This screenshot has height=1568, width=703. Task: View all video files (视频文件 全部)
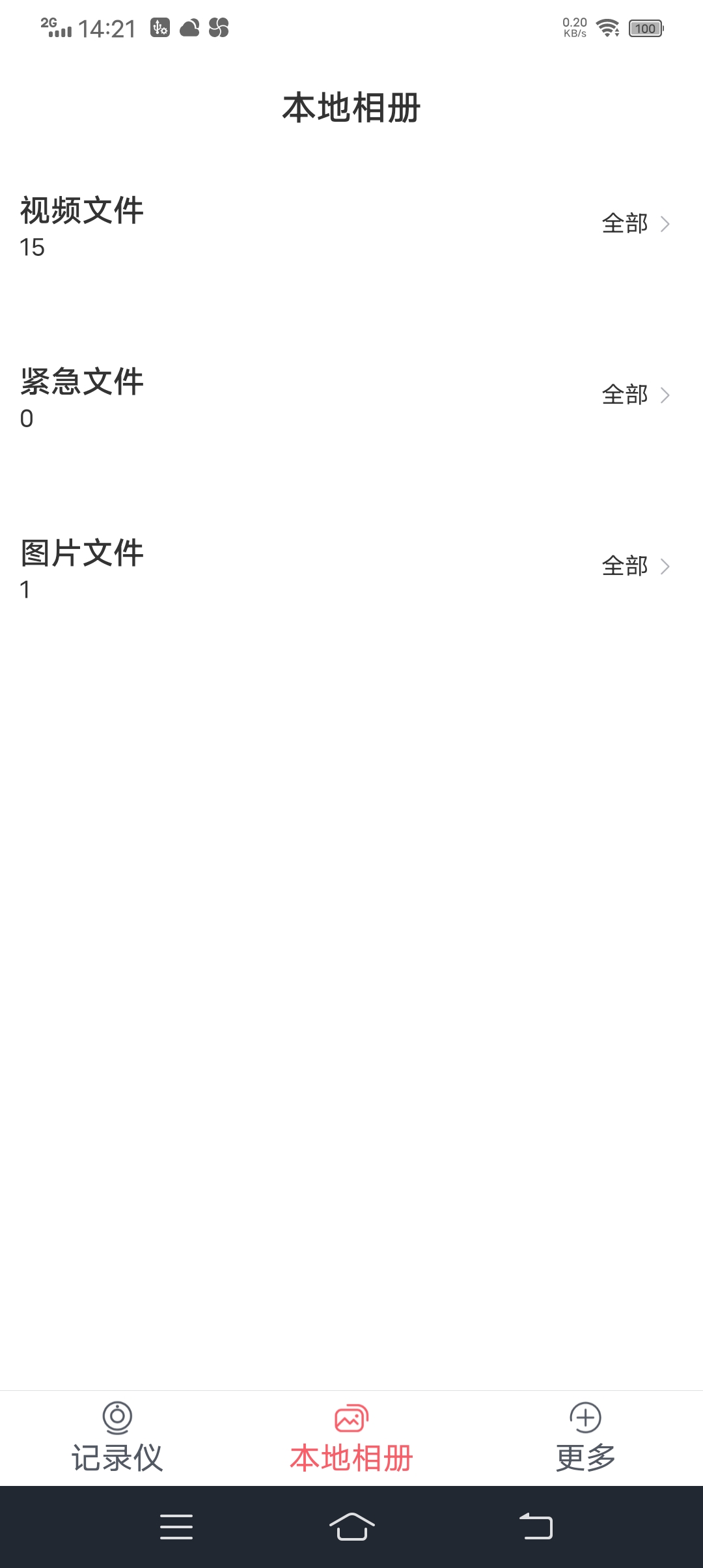pos(635,224)
